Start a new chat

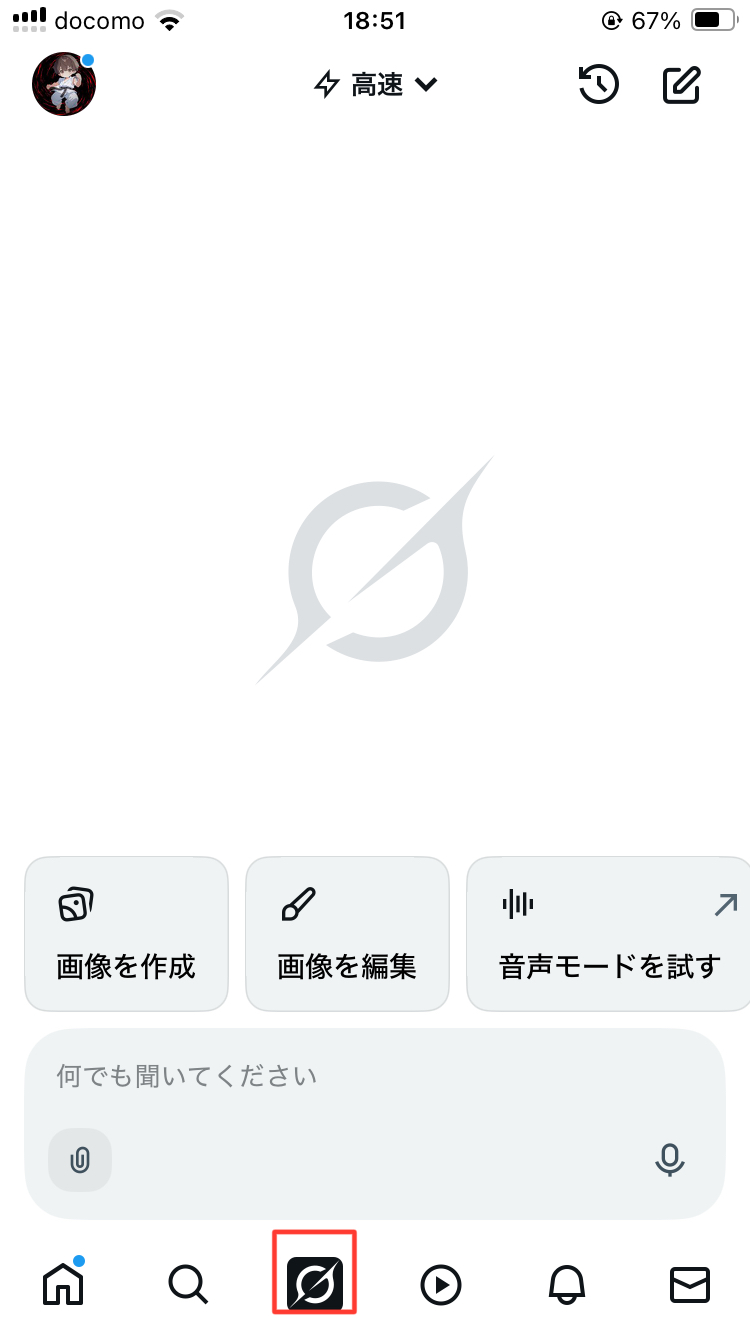tap(683, 85)
